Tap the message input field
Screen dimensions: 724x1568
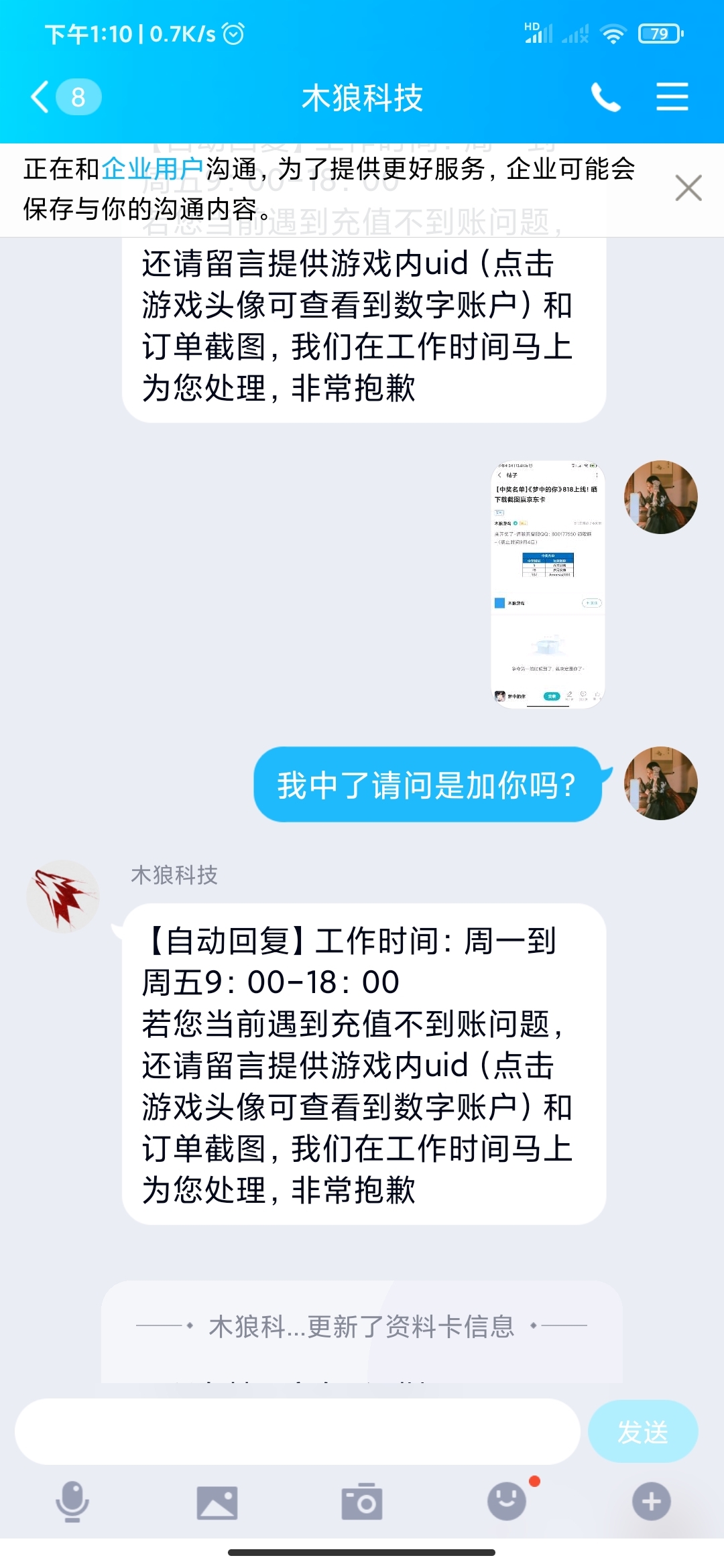point(298,1431)
